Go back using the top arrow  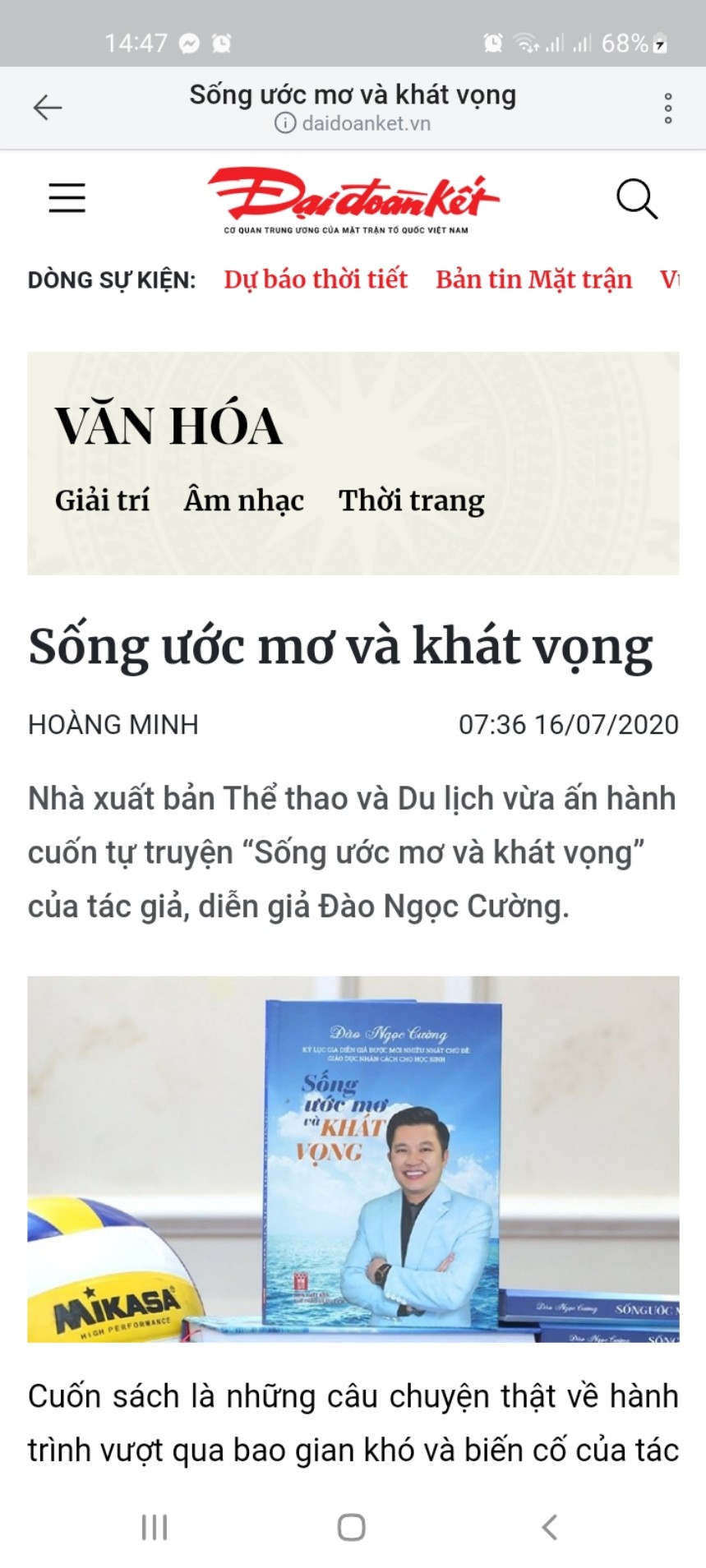tap(47, 108)
